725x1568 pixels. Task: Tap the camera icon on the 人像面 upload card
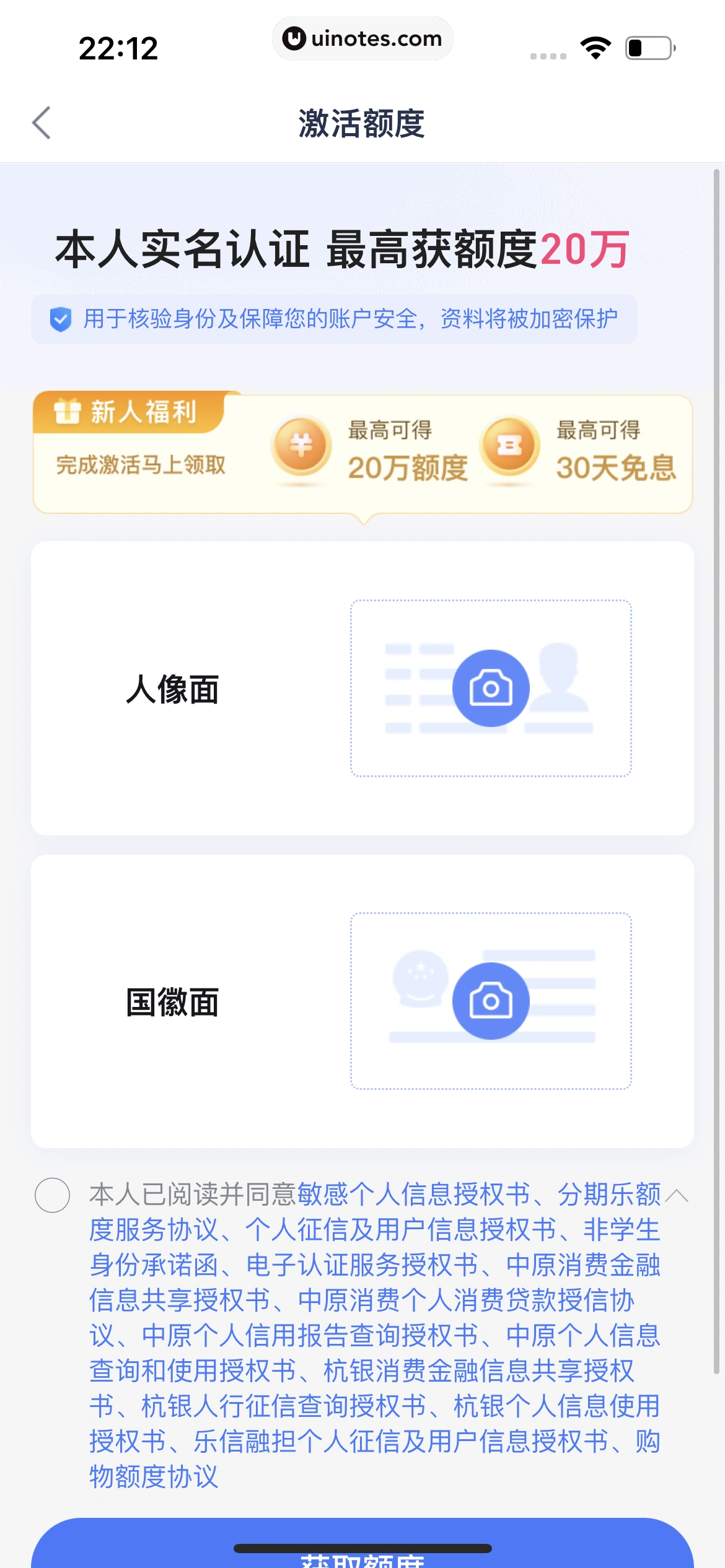[x=490, y=688]
